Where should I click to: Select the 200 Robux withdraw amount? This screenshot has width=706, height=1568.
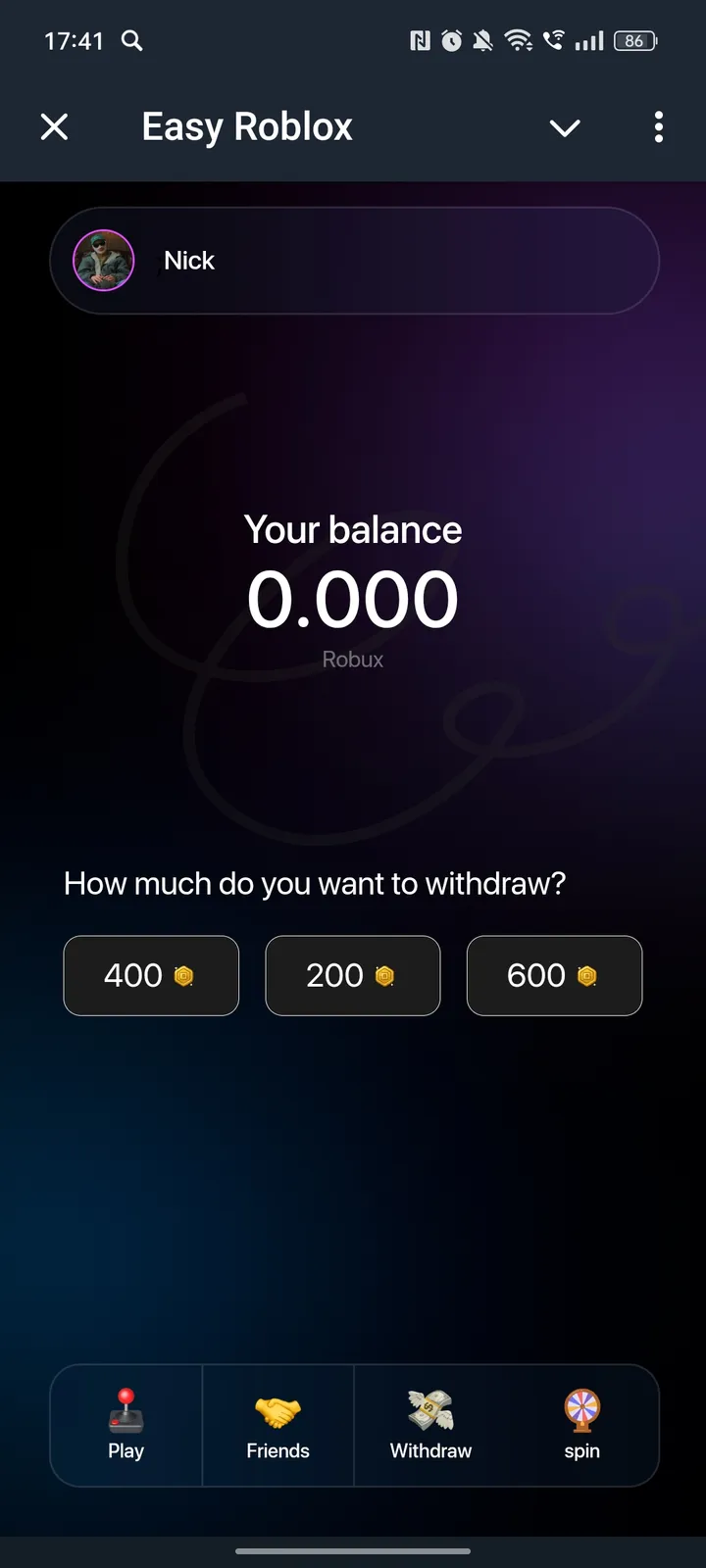pyautogui.click(x=353, y=975)
